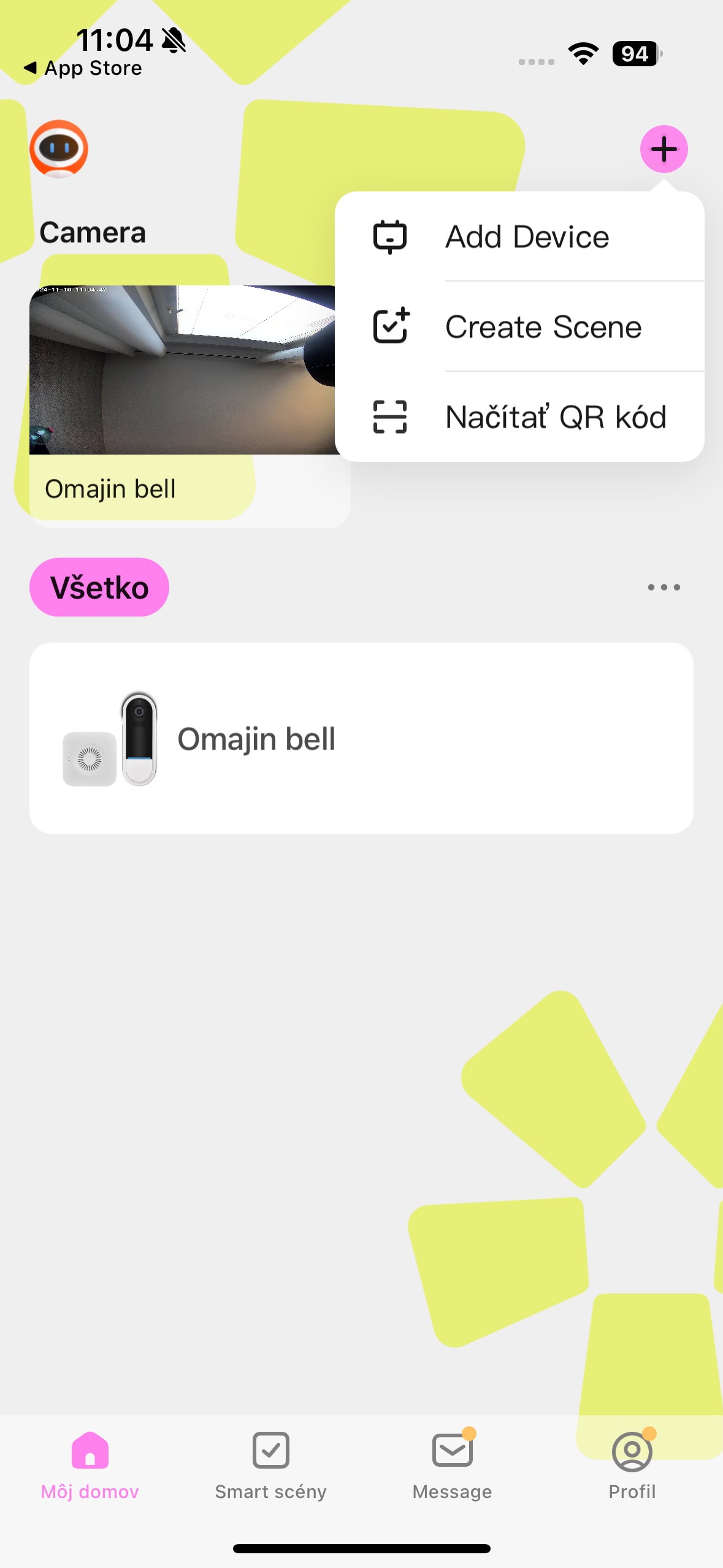Open Omajin bell device card
The image size is (723, 1568).
click(361, 738)
